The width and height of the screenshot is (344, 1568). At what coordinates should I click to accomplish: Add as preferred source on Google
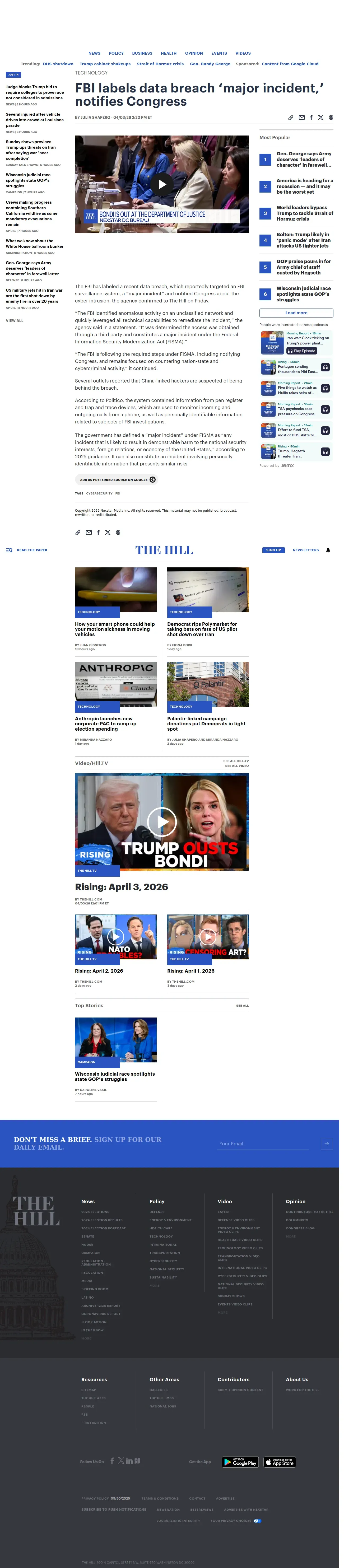[x=116, y=480]
